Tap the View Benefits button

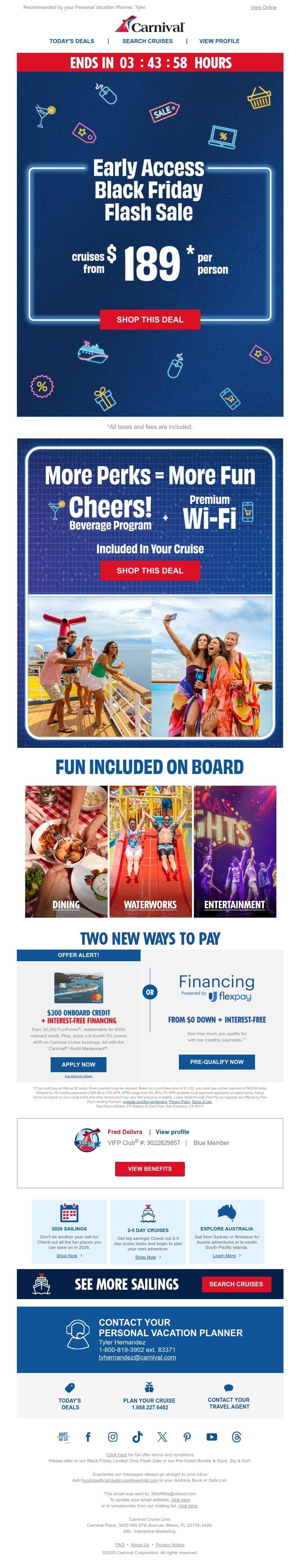[x=150, y=1169]
